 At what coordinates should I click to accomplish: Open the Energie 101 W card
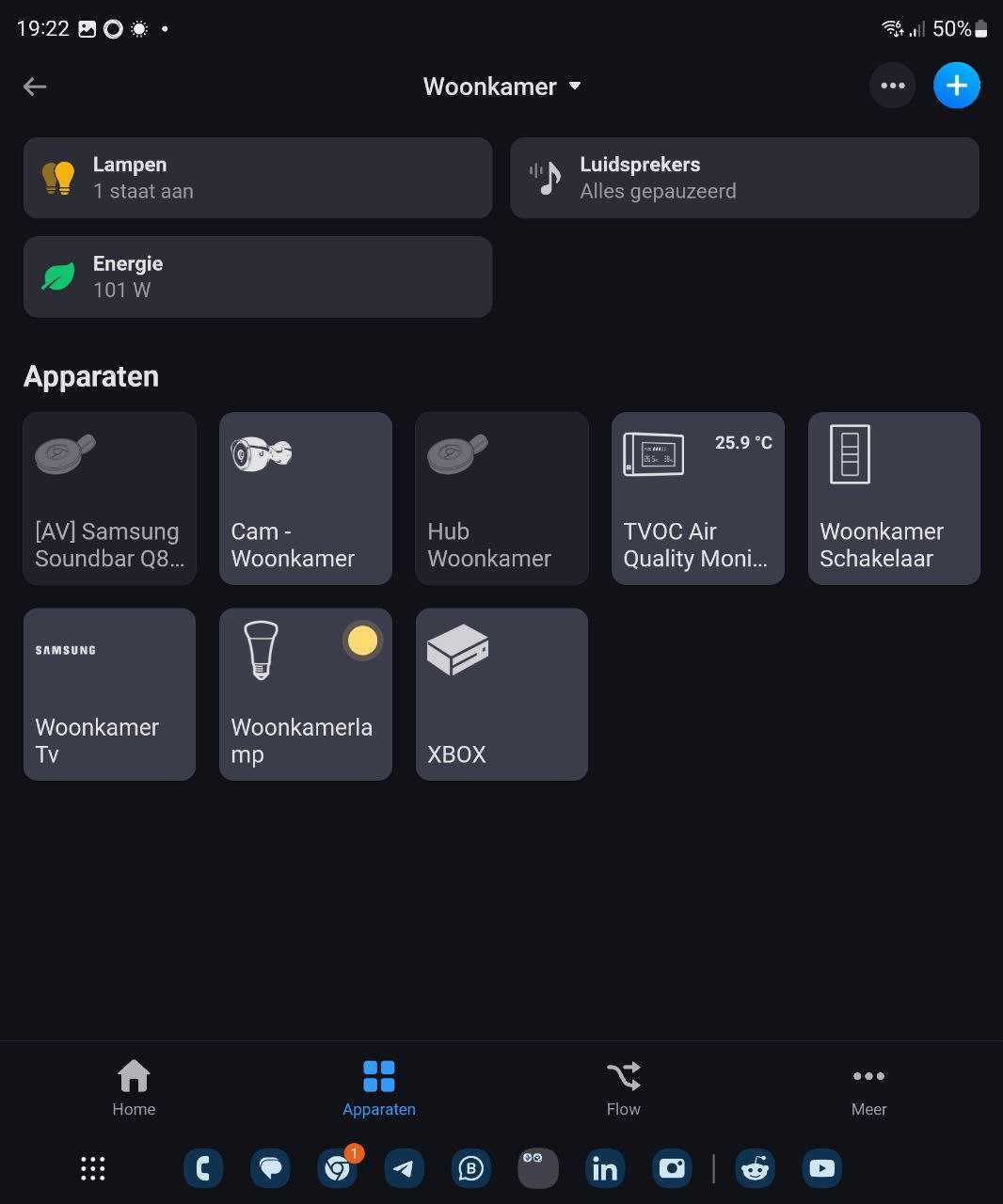(x=257, y=277)
